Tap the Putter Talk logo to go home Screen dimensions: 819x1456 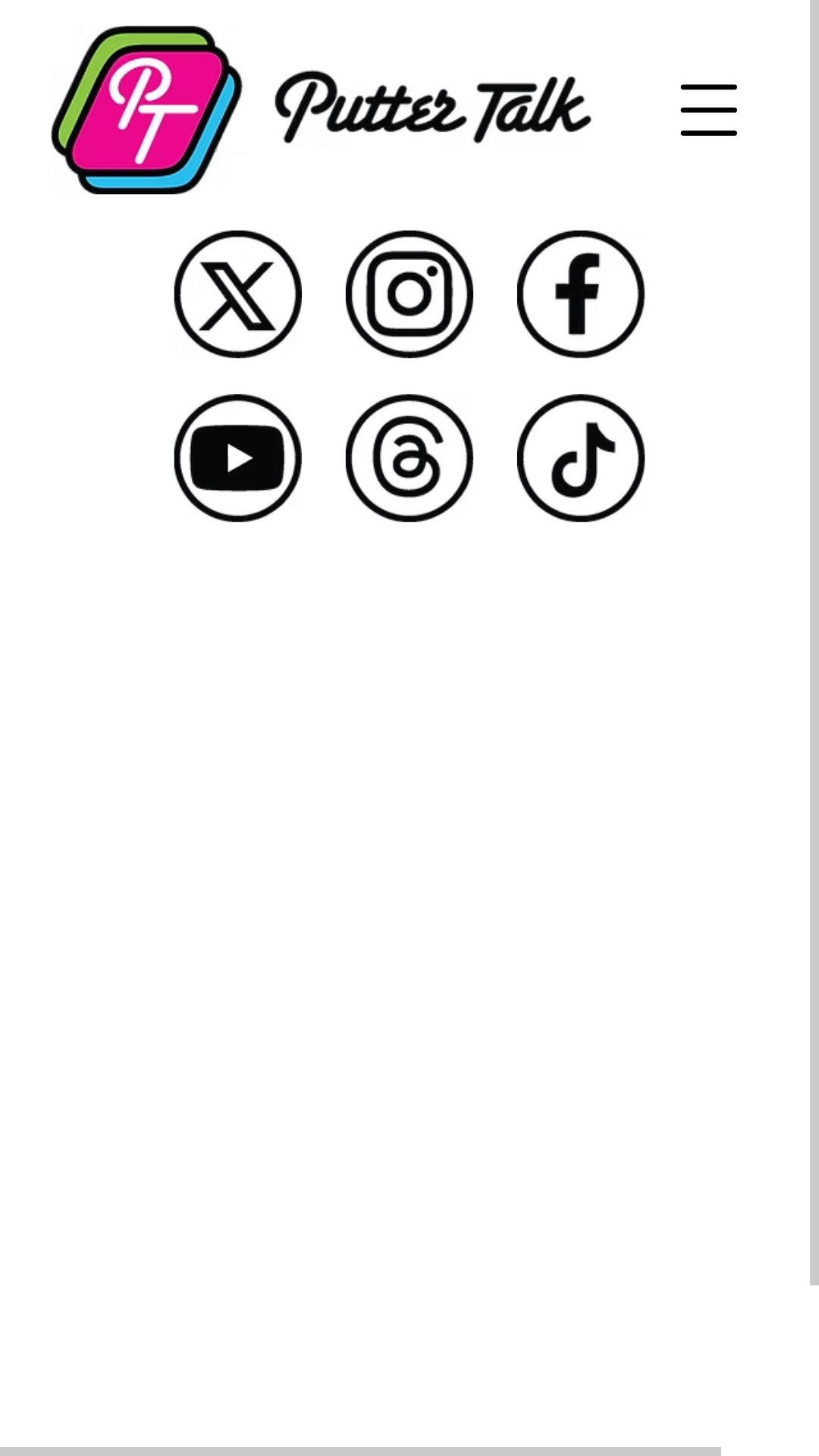pyautogui.click(x=321, y=110)
